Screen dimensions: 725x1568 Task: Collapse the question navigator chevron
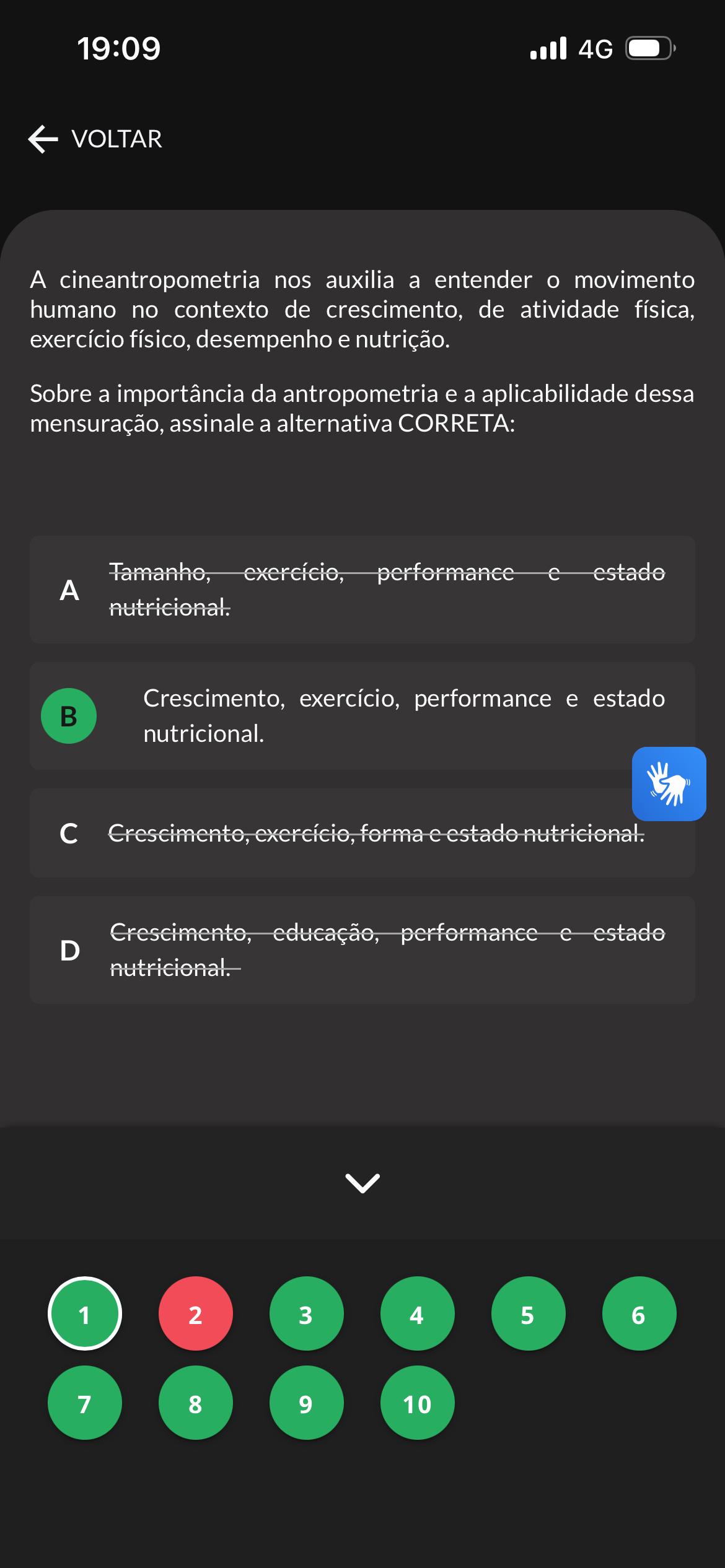(x=362, y=1183)
